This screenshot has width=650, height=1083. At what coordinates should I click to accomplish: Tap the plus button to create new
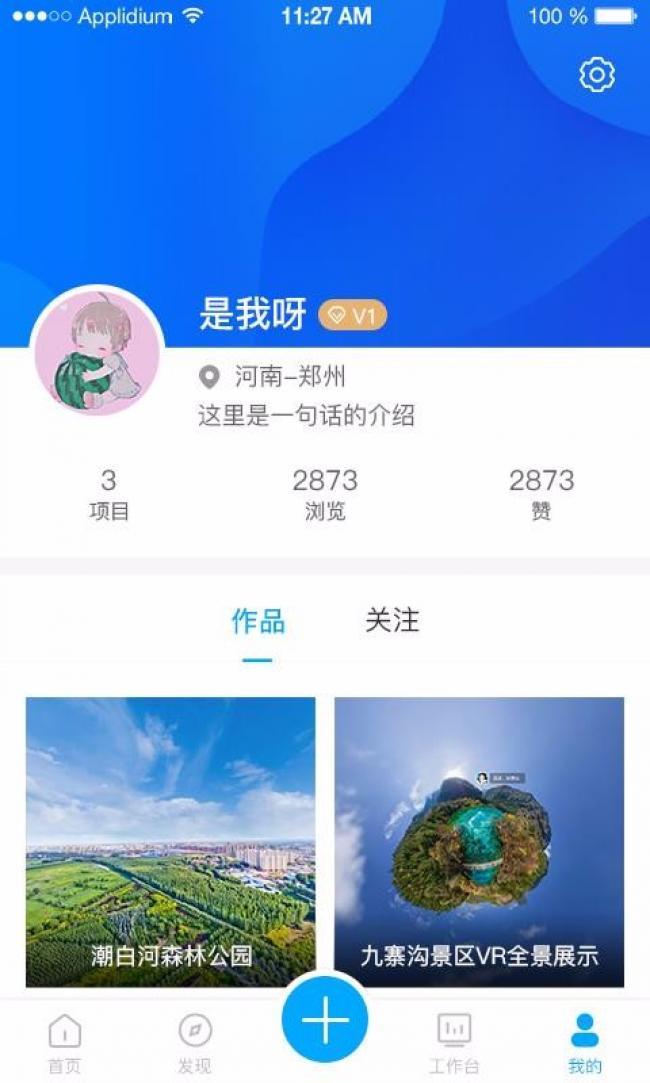[325, 1019]
